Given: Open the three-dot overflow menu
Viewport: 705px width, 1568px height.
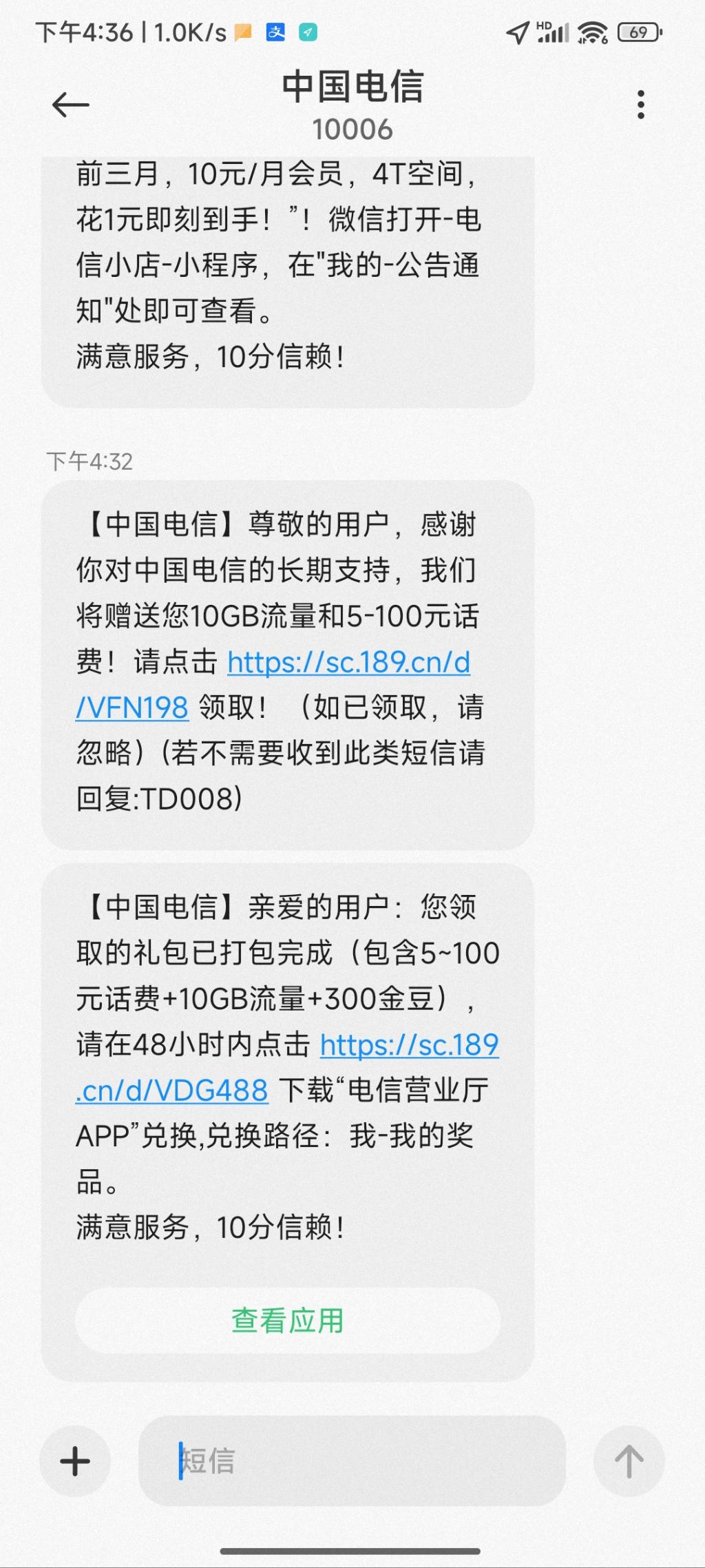Looking at the screenshot, I should pyautogui.click(x=640, y=105).
